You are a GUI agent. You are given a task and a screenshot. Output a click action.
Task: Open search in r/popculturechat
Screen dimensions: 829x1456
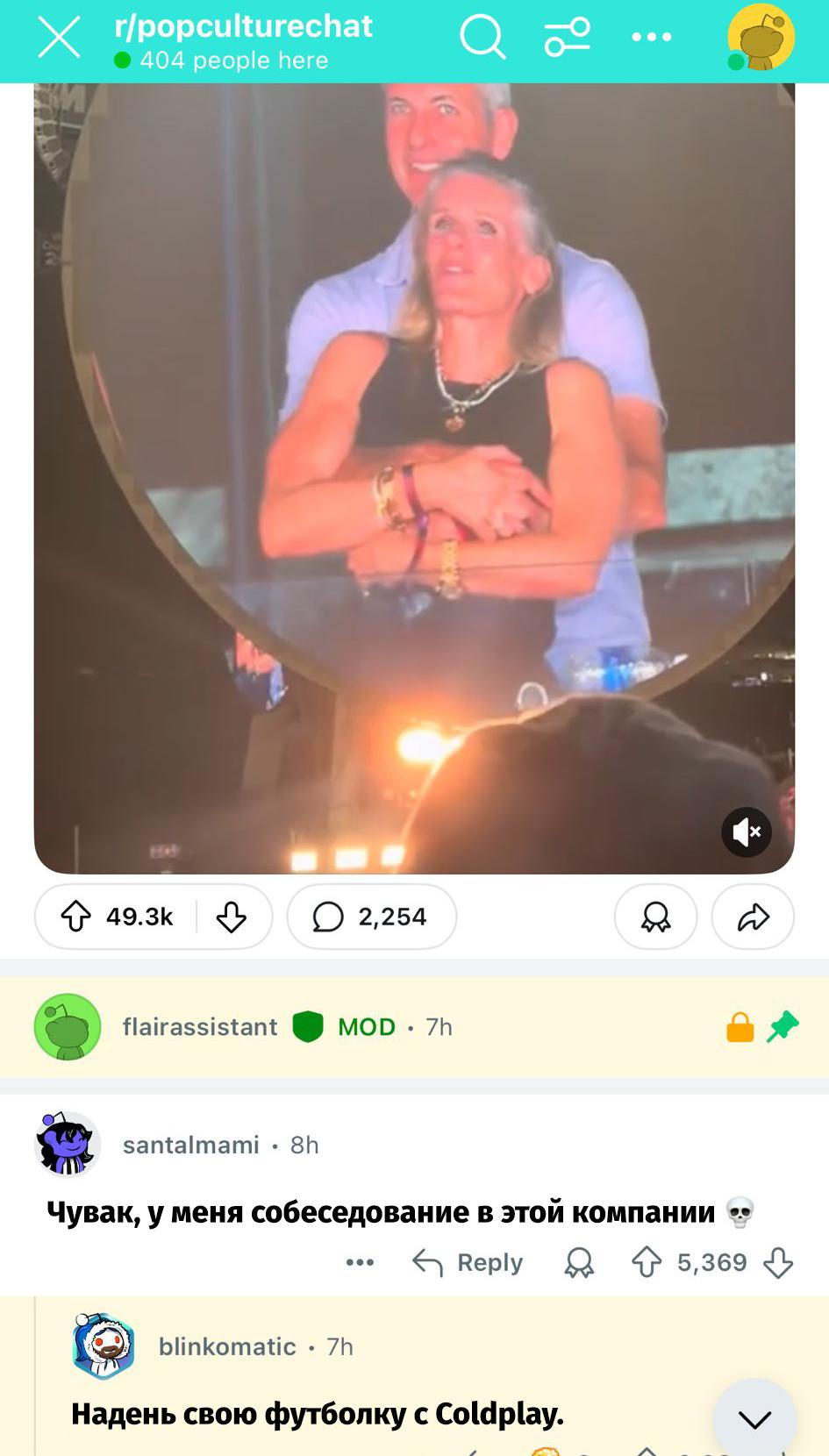[482, 37]
